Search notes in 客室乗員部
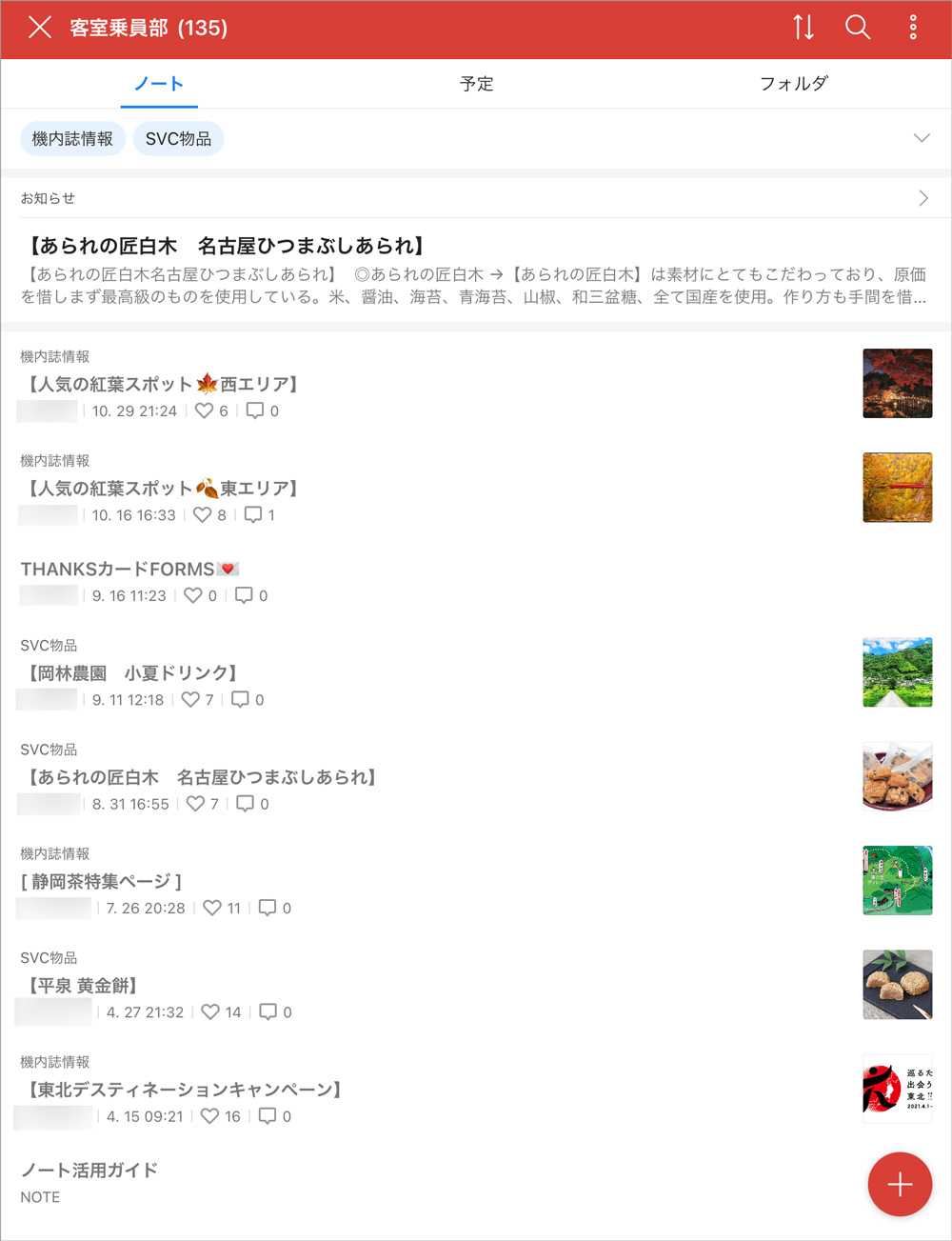Screen dimensions: 952x1241 (x=858, y=28)
